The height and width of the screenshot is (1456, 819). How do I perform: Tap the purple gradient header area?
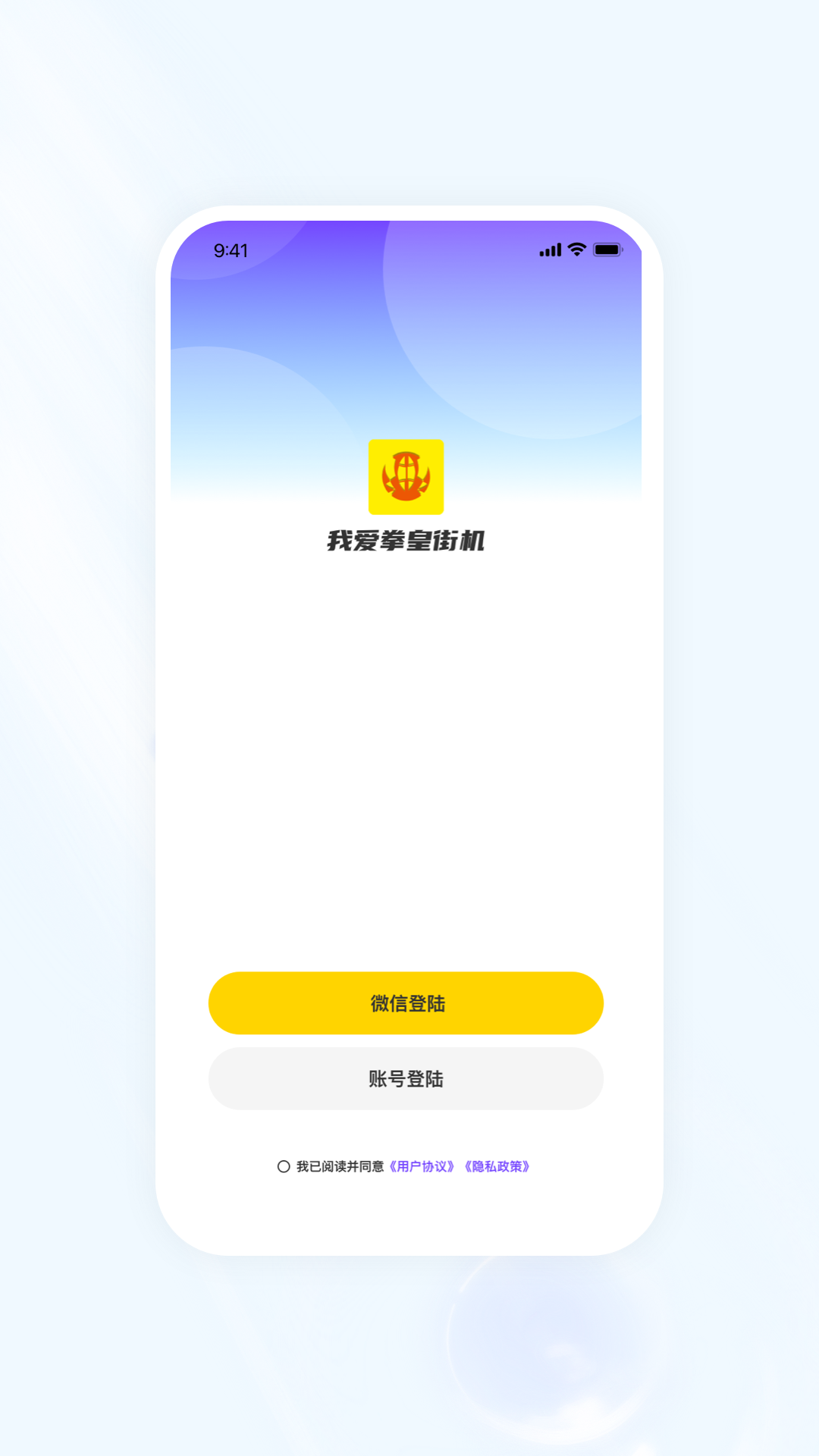406,318
